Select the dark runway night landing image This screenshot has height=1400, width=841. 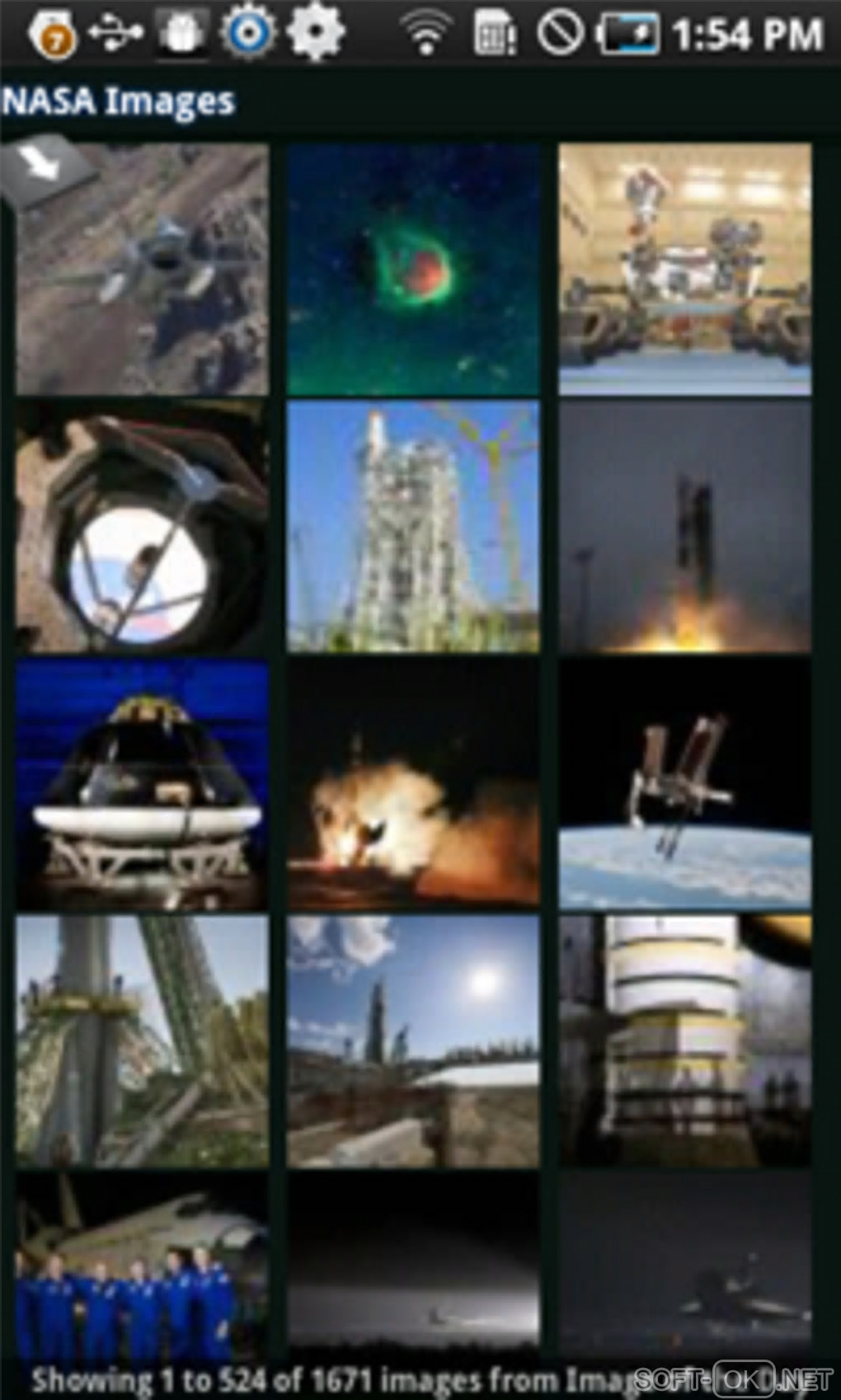tap(413, 1261)
